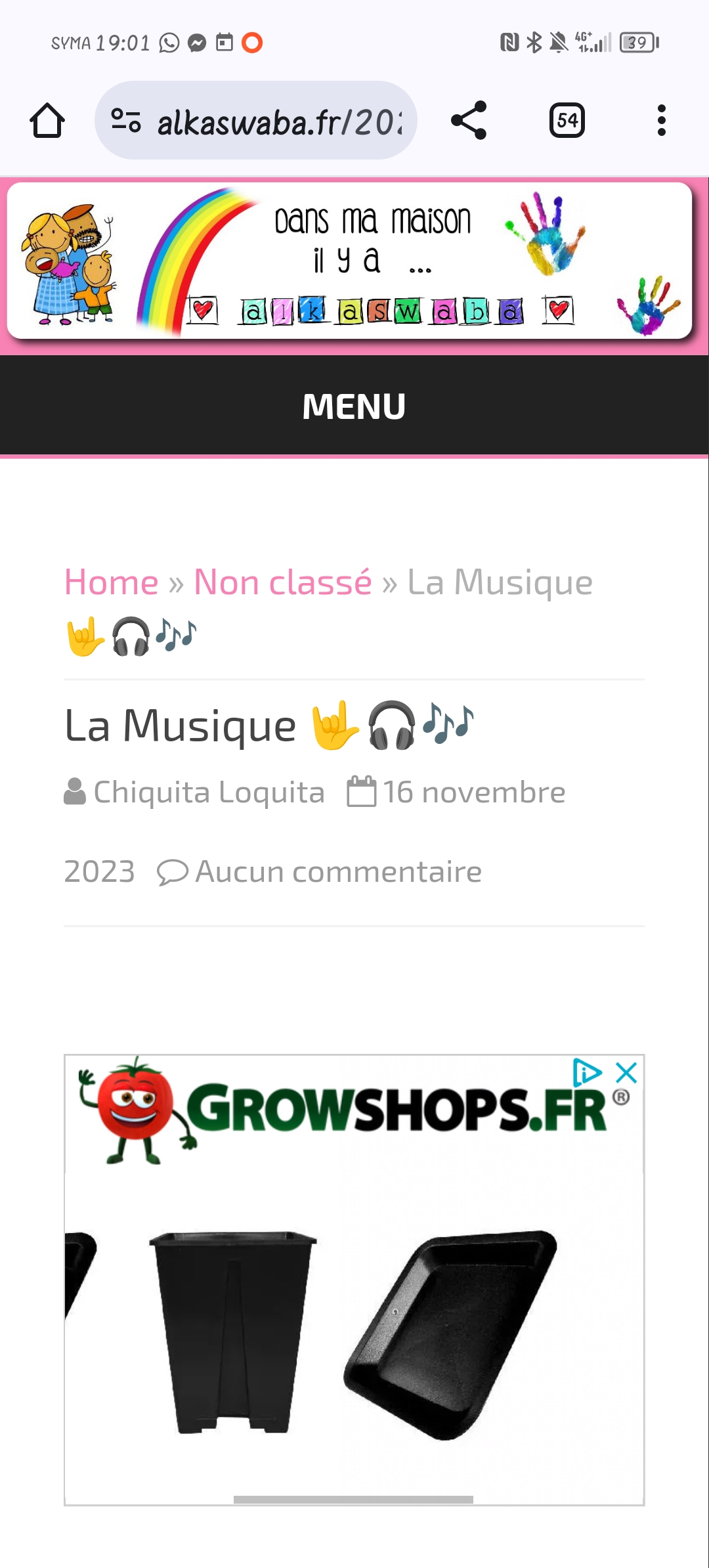Viewport: 709px width, 1568px height.
Task: Open the tab switcher showing 54 tabs
Action: tap(567, 121)
